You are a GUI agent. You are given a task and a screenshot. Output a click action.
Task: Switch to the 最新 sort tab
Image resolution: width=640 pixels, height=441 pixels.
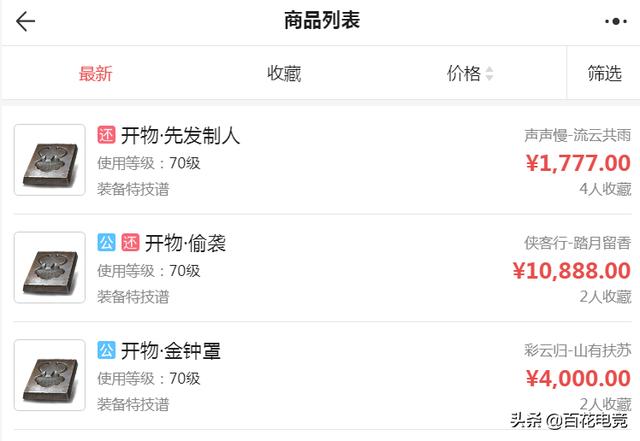click(x=96, y=73)
